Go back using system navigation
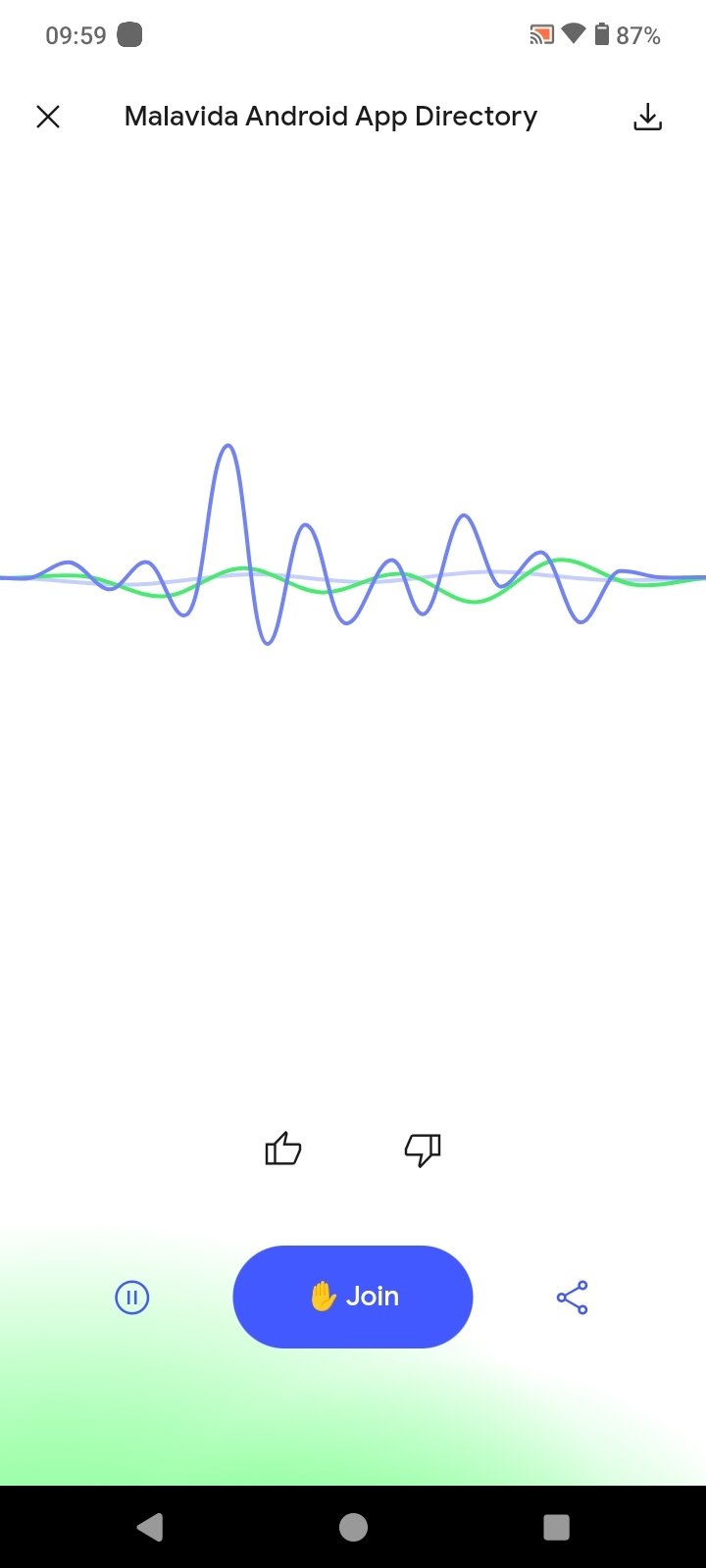This screenshot has width=706, height=1568. pos(150,1527)
